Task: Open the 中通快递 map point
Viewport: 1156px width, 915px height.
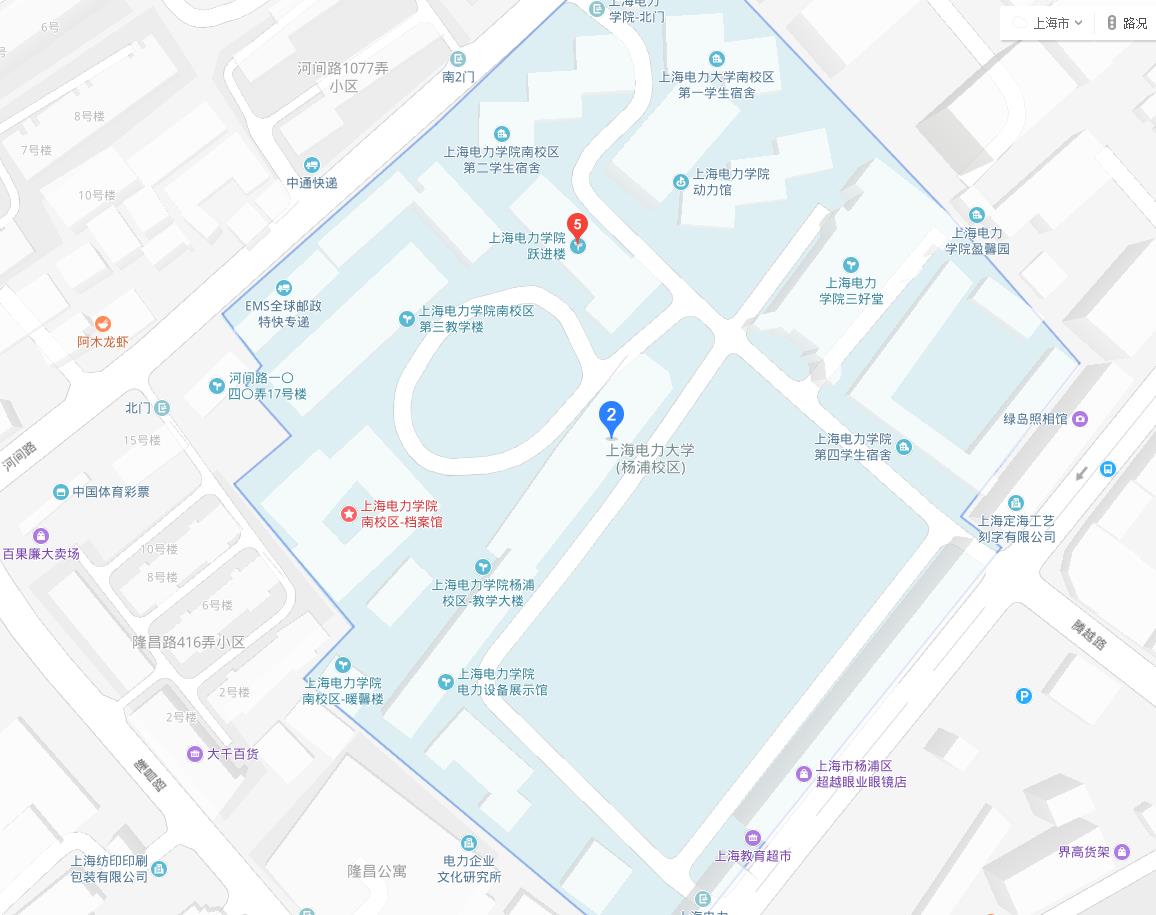Action: tap(312, 165)
